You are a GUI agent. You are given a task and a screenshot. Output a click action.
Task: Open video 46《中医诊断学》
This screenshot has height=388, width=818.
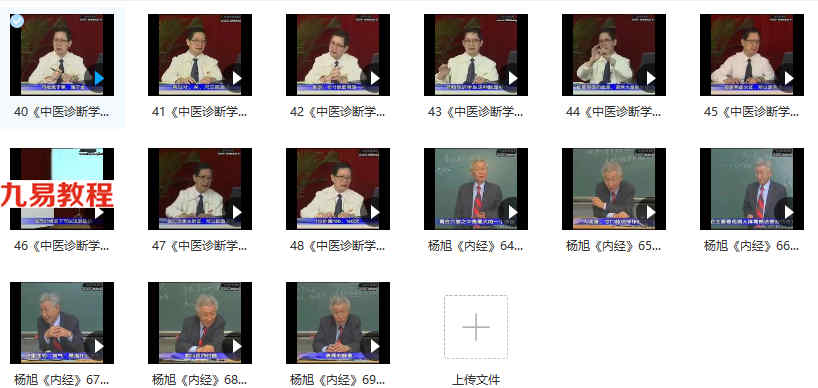pos(62,189)
